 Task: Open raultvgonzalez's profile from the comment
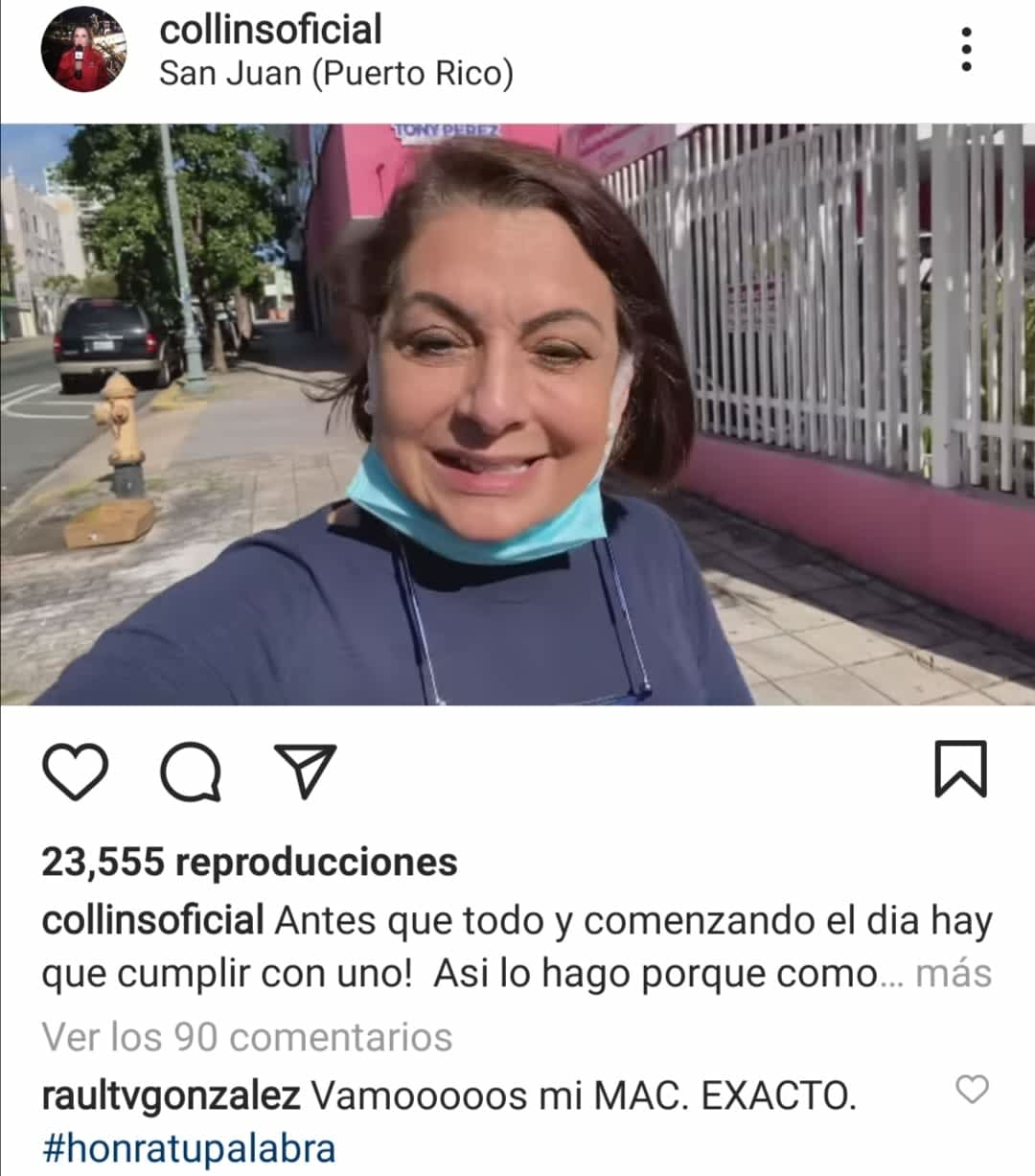[x=171, y=1095]
